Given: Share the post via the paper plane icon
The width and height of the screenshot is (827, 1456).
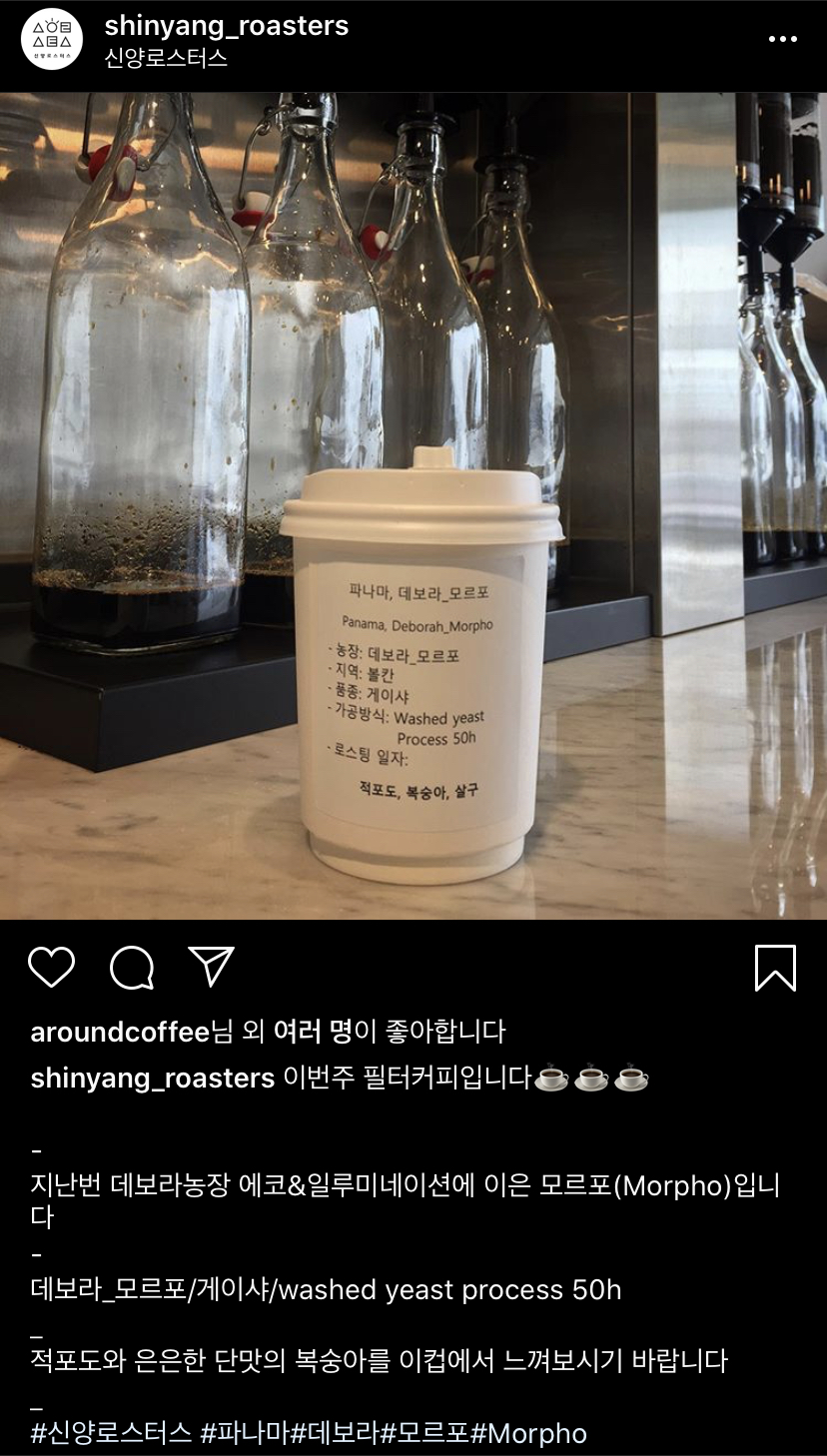Looking at the screenshot, I should 211,967.
